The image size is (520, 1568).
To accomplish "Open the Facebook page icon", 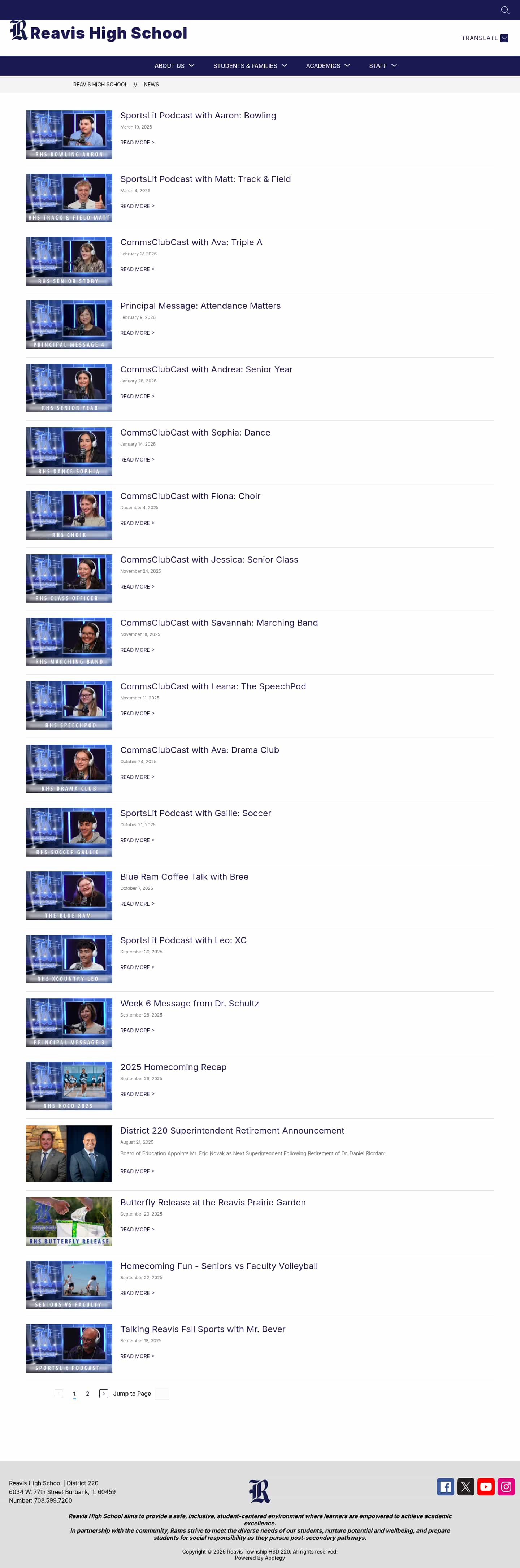I will point(445,1487).
